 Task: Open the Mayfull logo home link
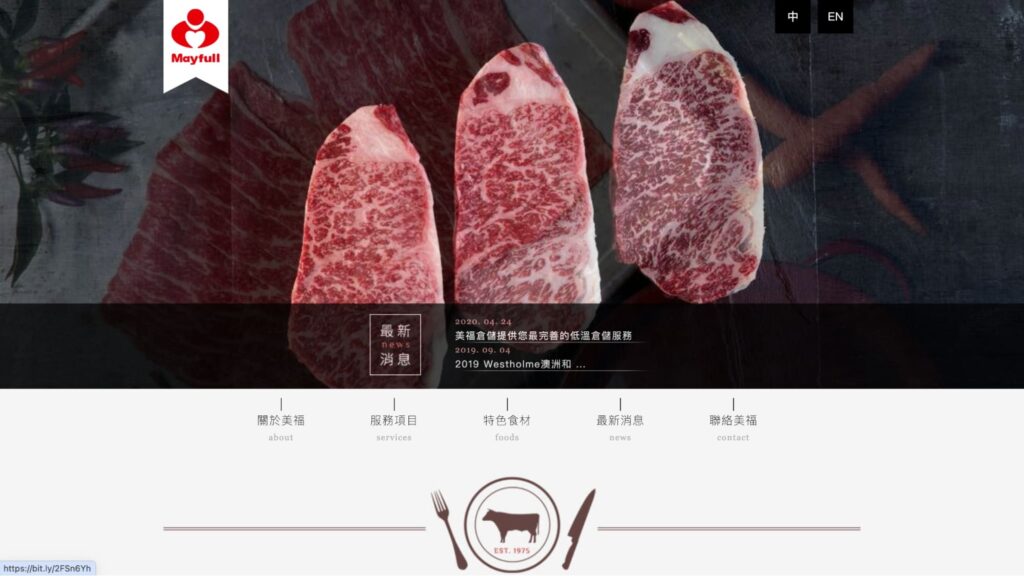point(195,40)
